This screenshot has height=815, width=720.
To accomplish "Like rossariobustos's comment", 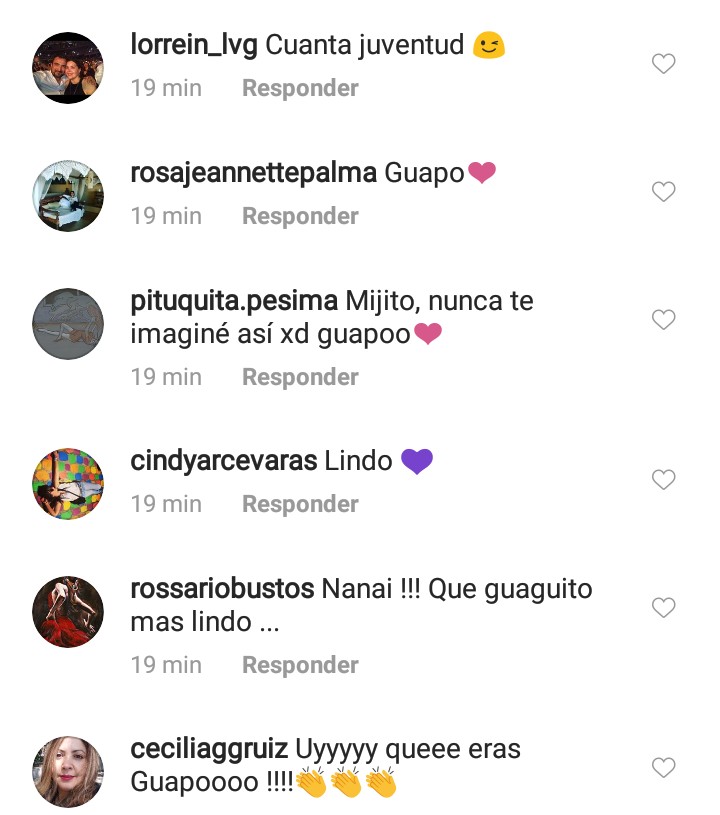I will 663,608.
